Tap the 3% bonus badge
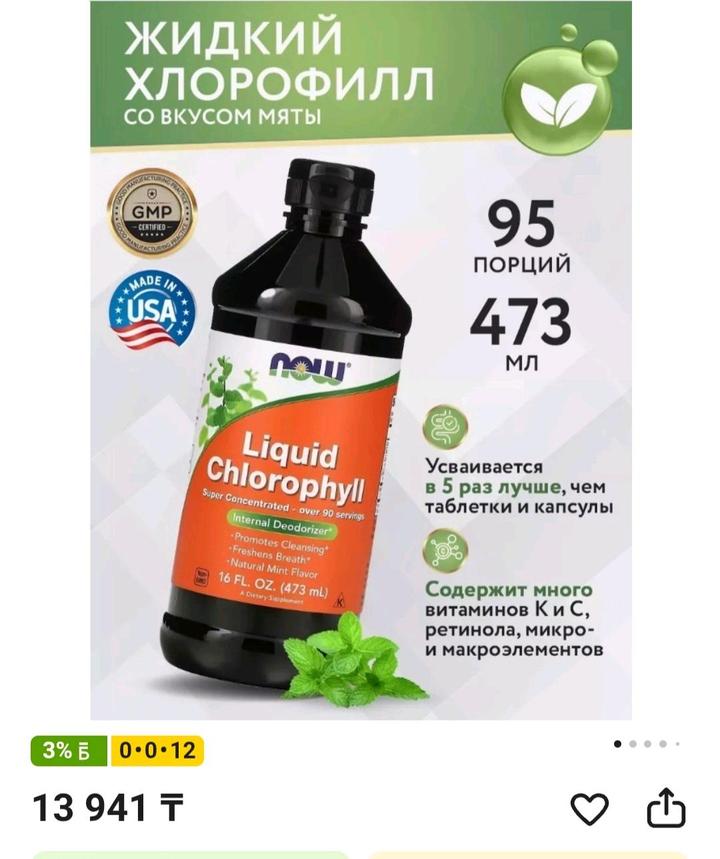Viewport: 720px width, 859px height. pyautogui.click(x=68, y=750)
